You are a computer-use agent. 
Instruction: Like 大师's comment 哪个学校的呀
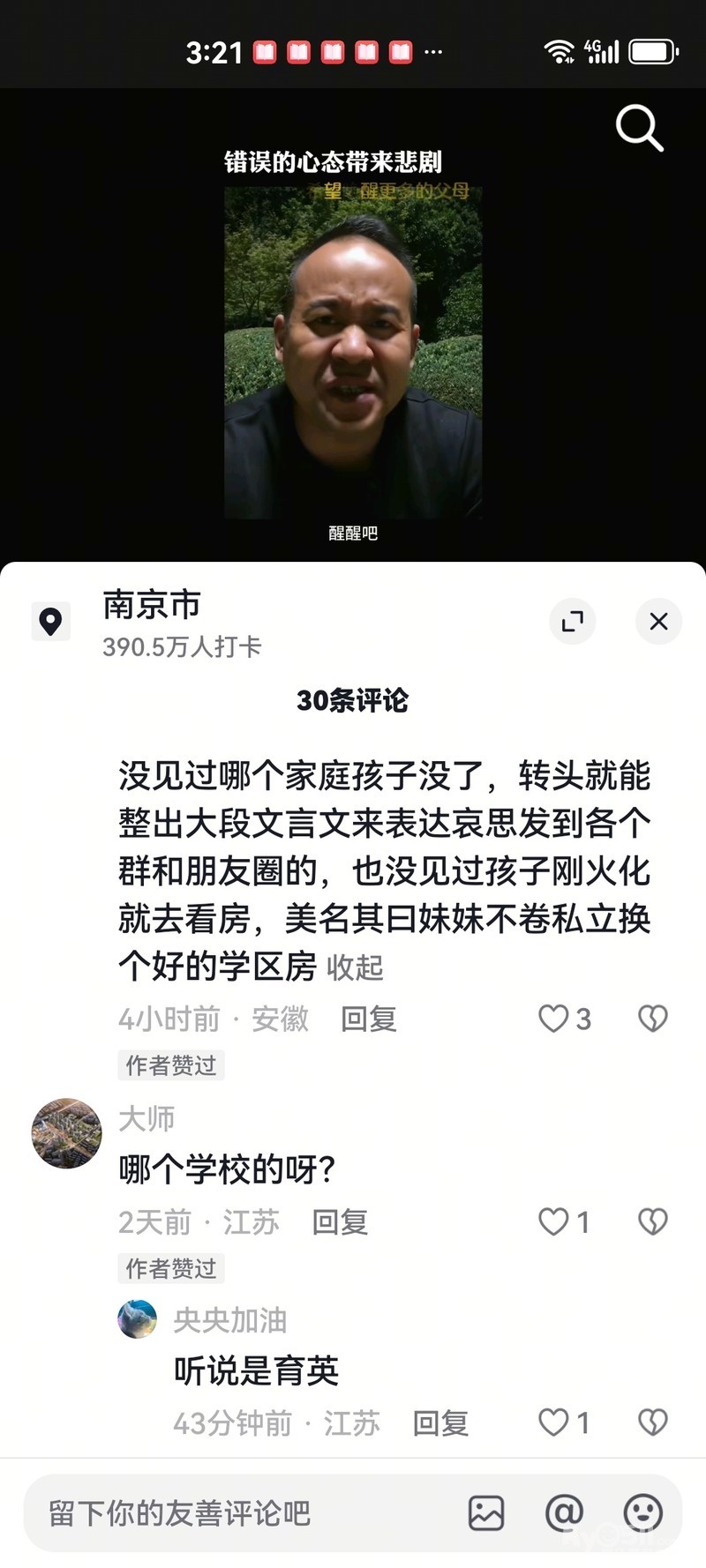pyautogui.click(x=554, y=1221)
